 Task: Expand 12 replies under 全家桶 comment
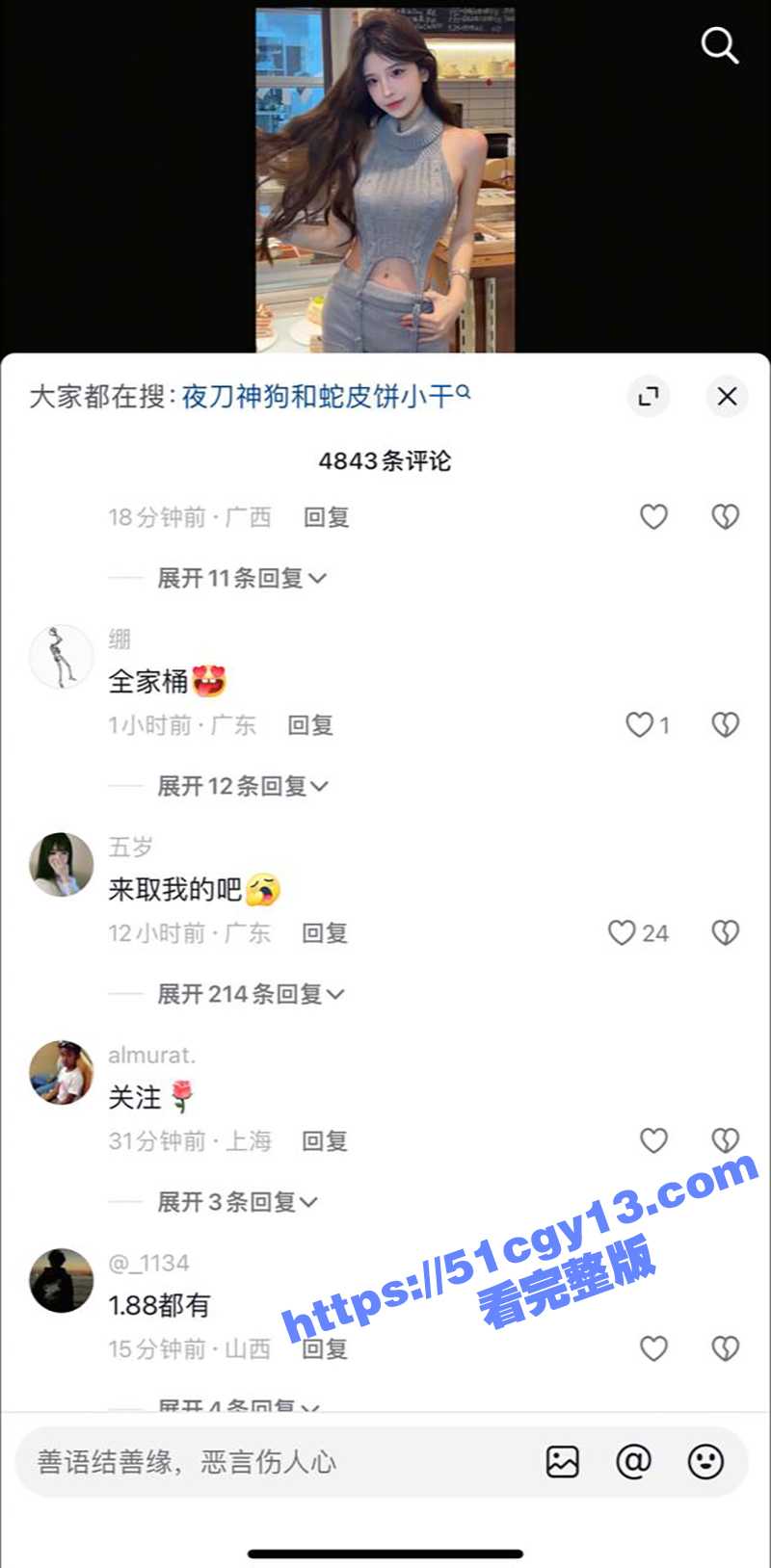(x=242, y=786)
